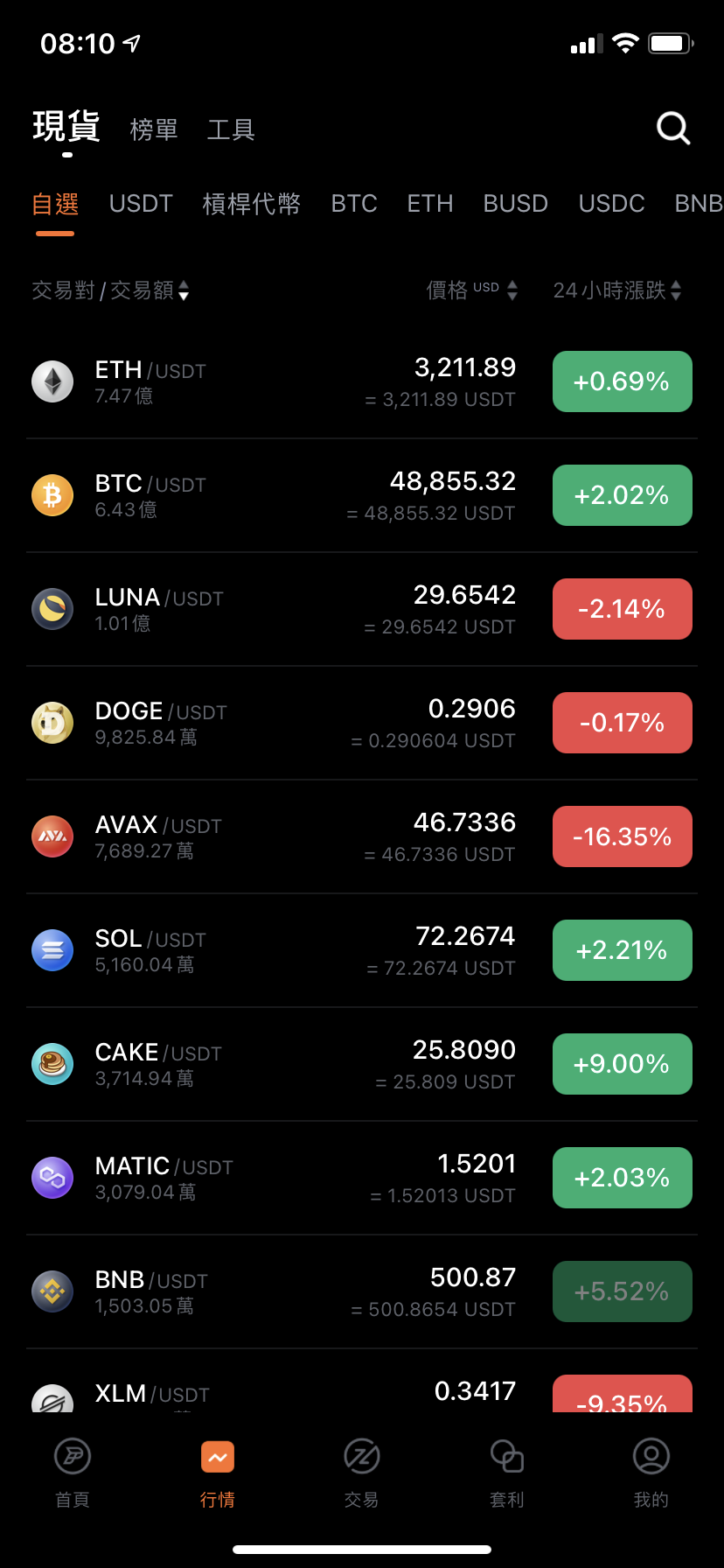Open the 套利 tab
The width and height of the screenshot is (724, 1568).
coord(507,1473)
